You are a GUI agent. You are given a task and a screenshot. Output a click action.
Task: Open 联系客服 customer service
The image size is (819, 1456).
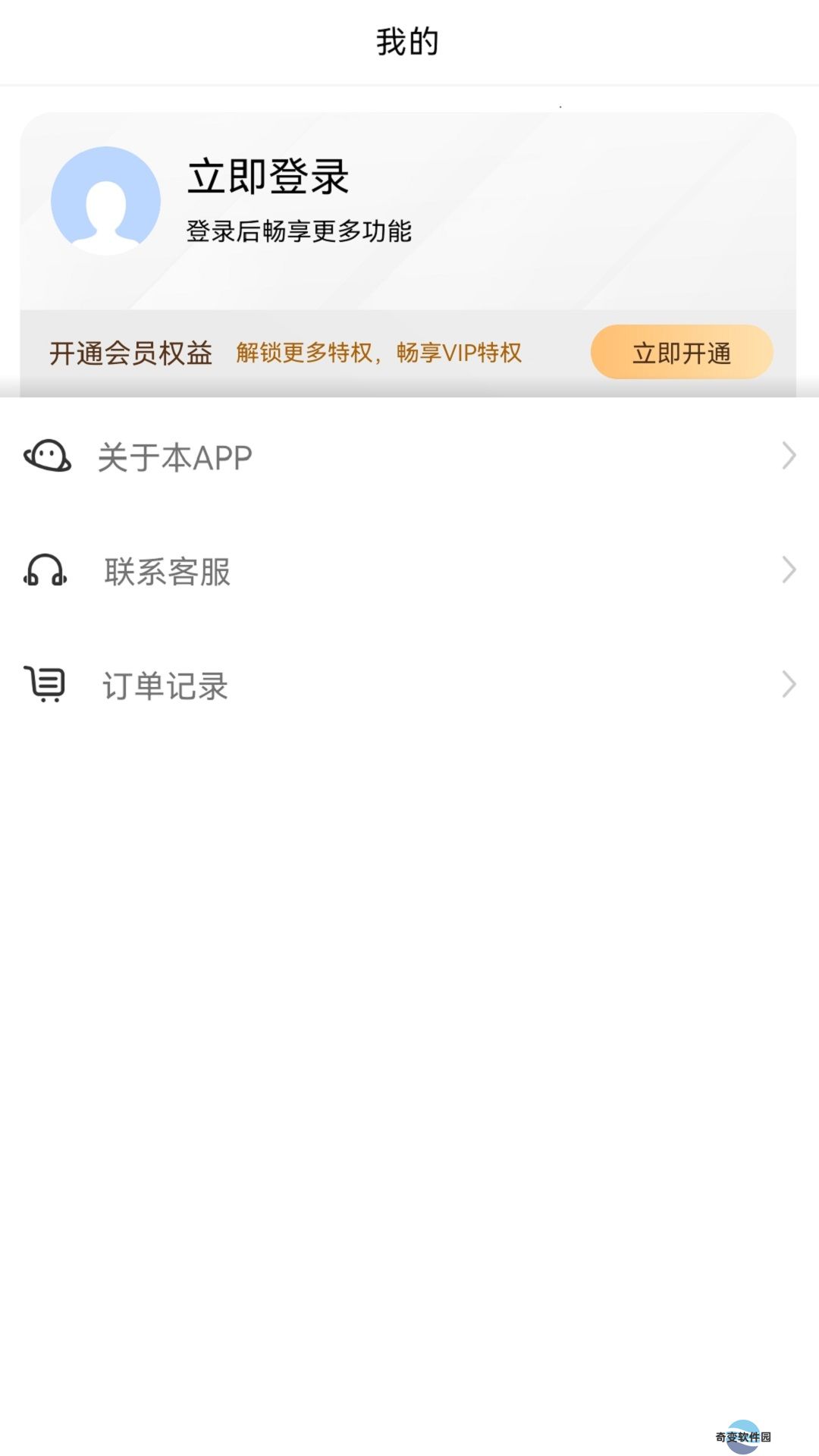(409, 571)
